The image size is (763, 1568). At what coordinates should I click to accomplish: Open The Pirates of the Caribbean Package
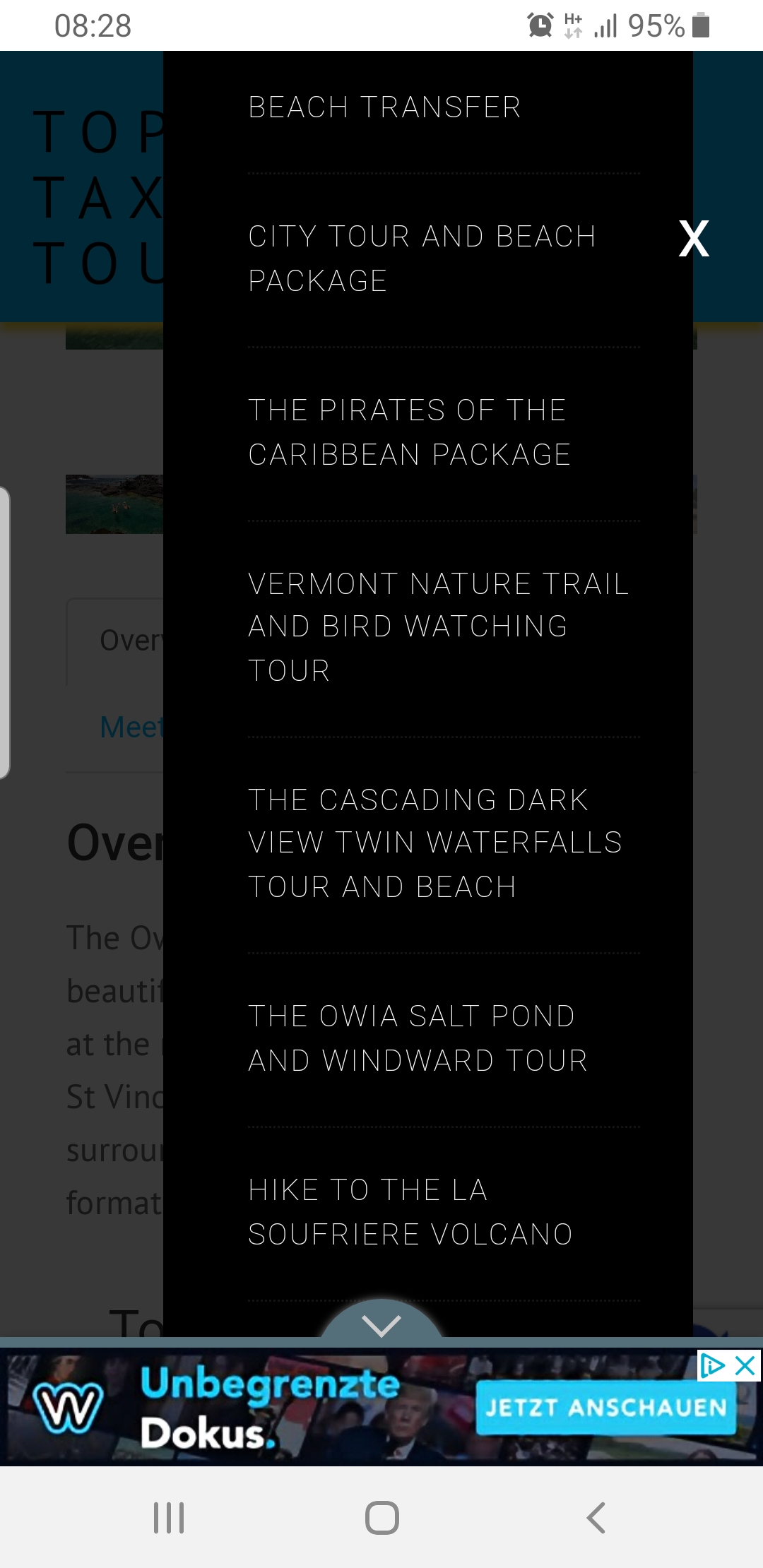[x=410, y=432]
